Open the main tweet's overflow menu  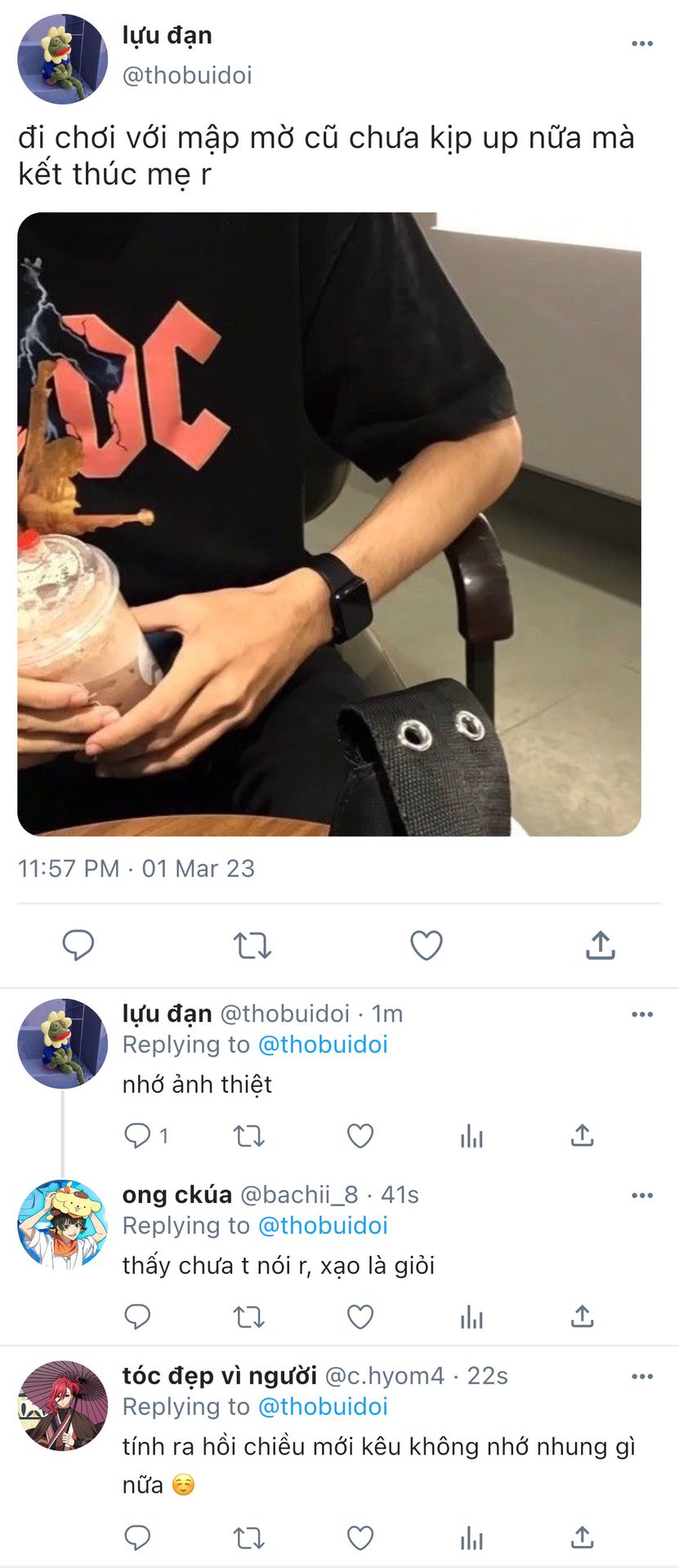(642, 44)
